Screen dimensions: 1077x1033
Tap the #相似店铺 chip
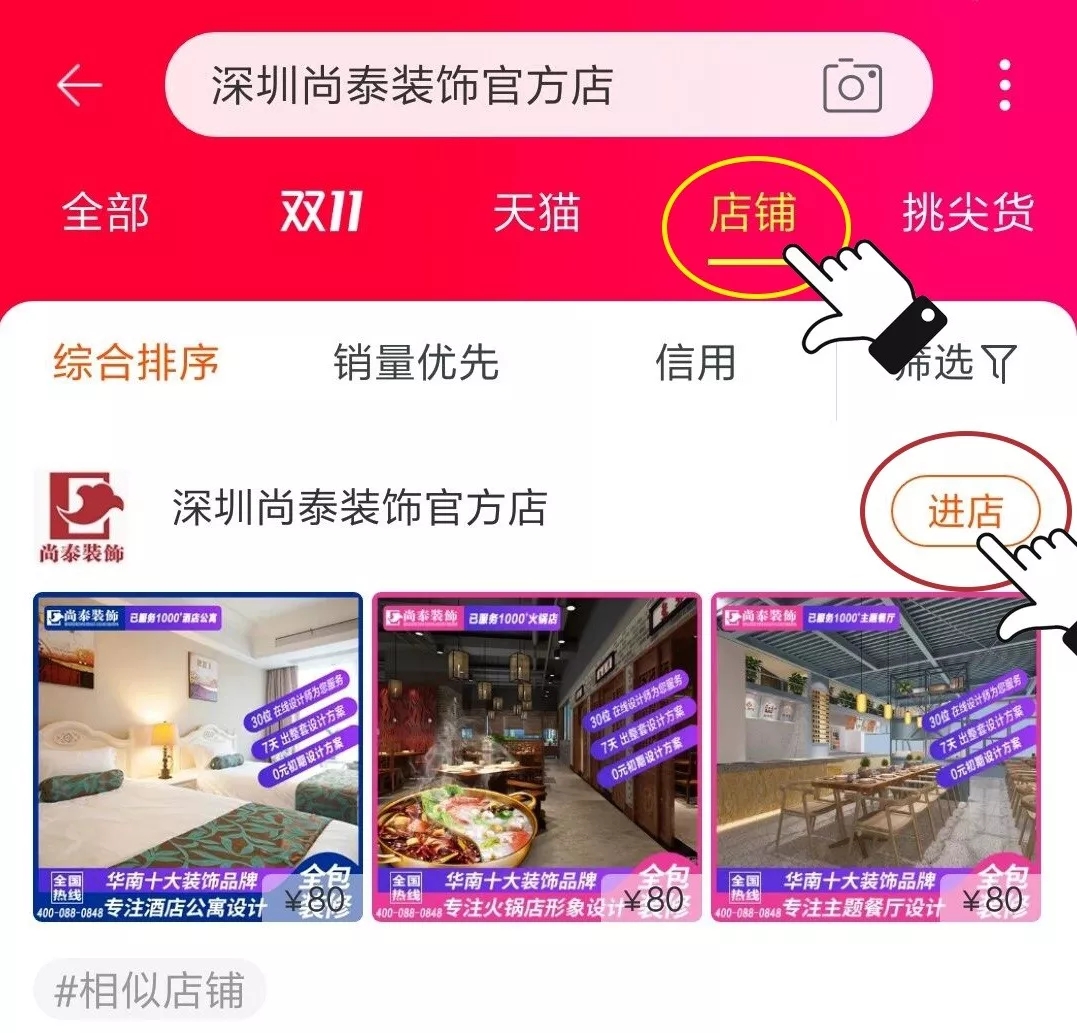(x=150, y=990)
